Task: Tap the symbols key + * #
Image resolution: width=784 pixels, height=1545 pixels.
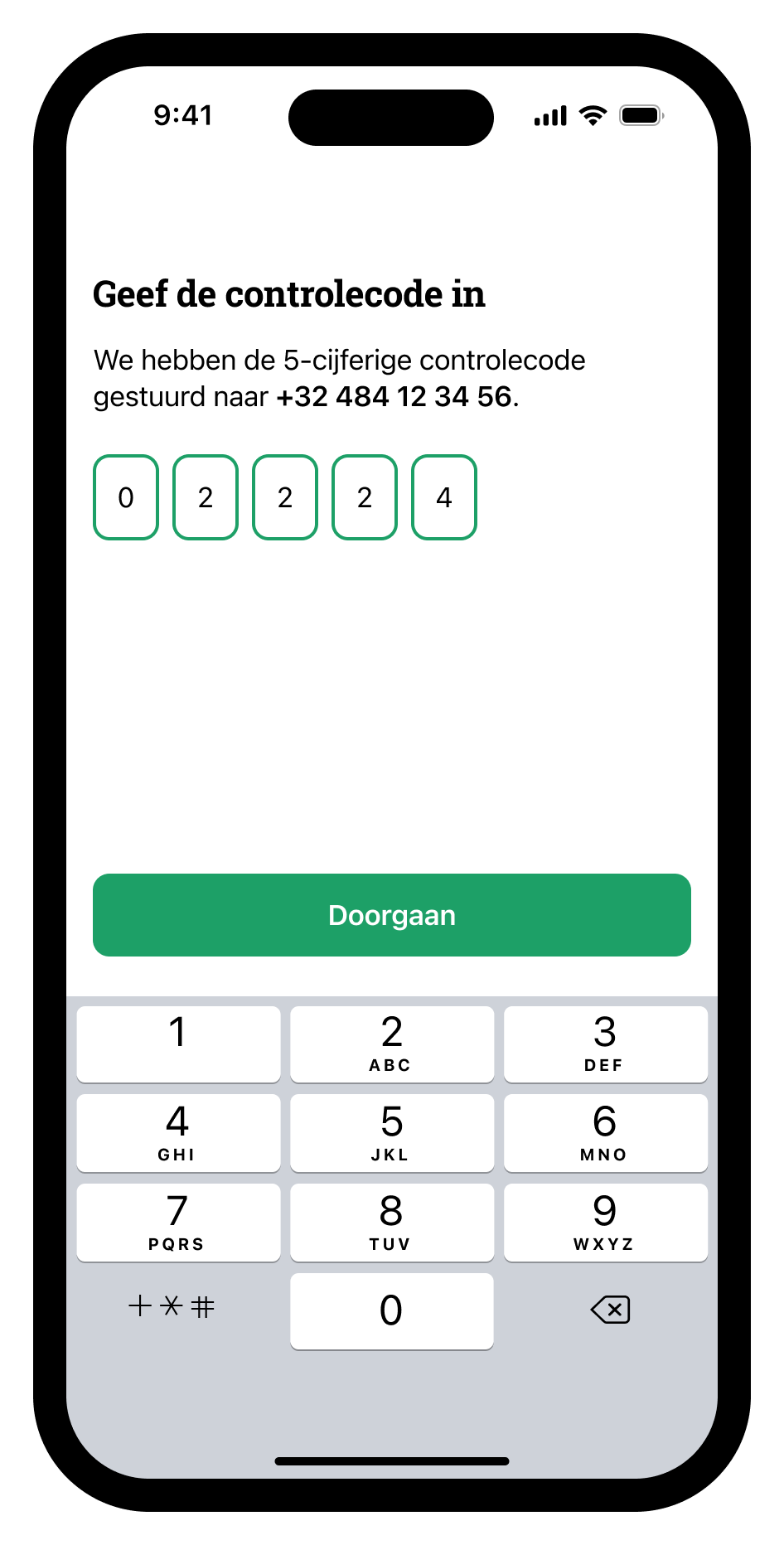Action: point(172,1307)
